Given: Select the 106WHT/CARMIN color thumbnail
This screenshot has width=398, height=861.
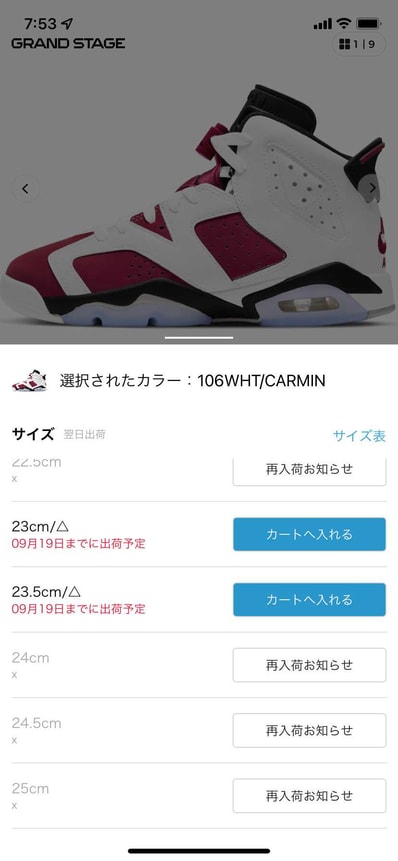Looking at the screenshot, I should click(x=29, y=381).
